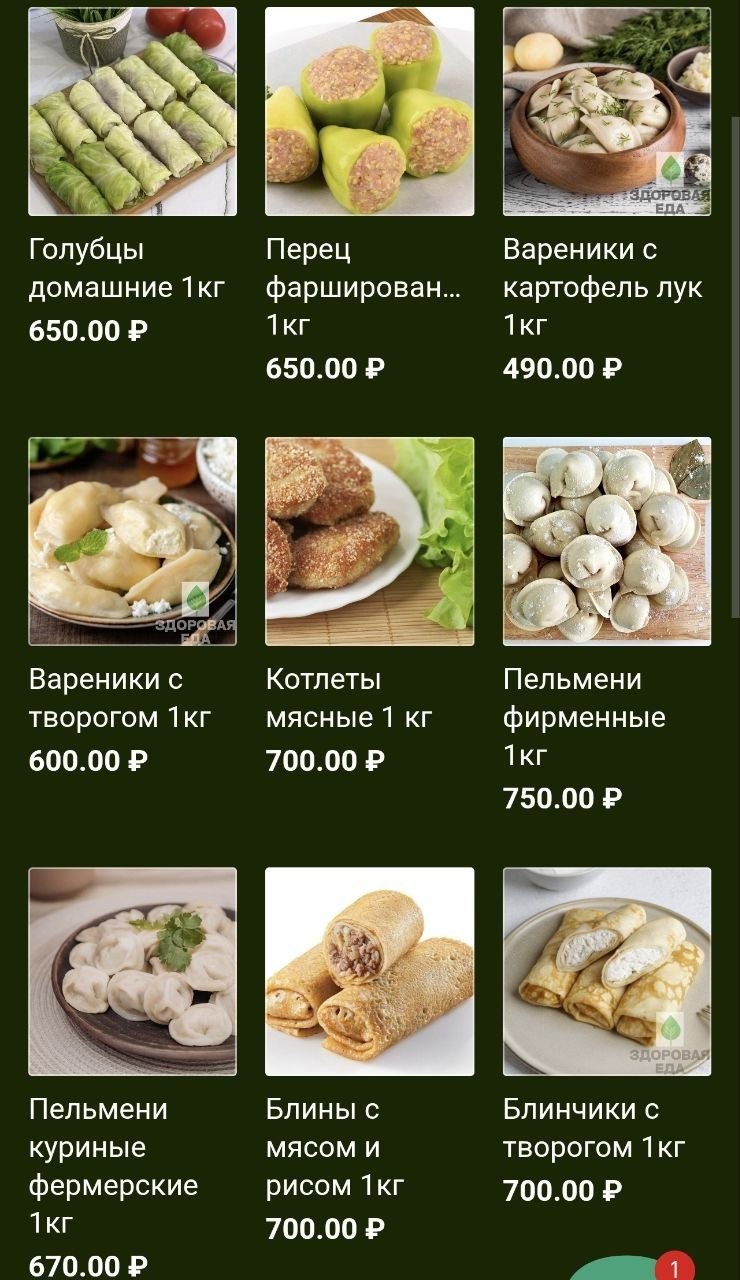Open Пельмени куриные фермерские 1кг product

pos(132,971)
